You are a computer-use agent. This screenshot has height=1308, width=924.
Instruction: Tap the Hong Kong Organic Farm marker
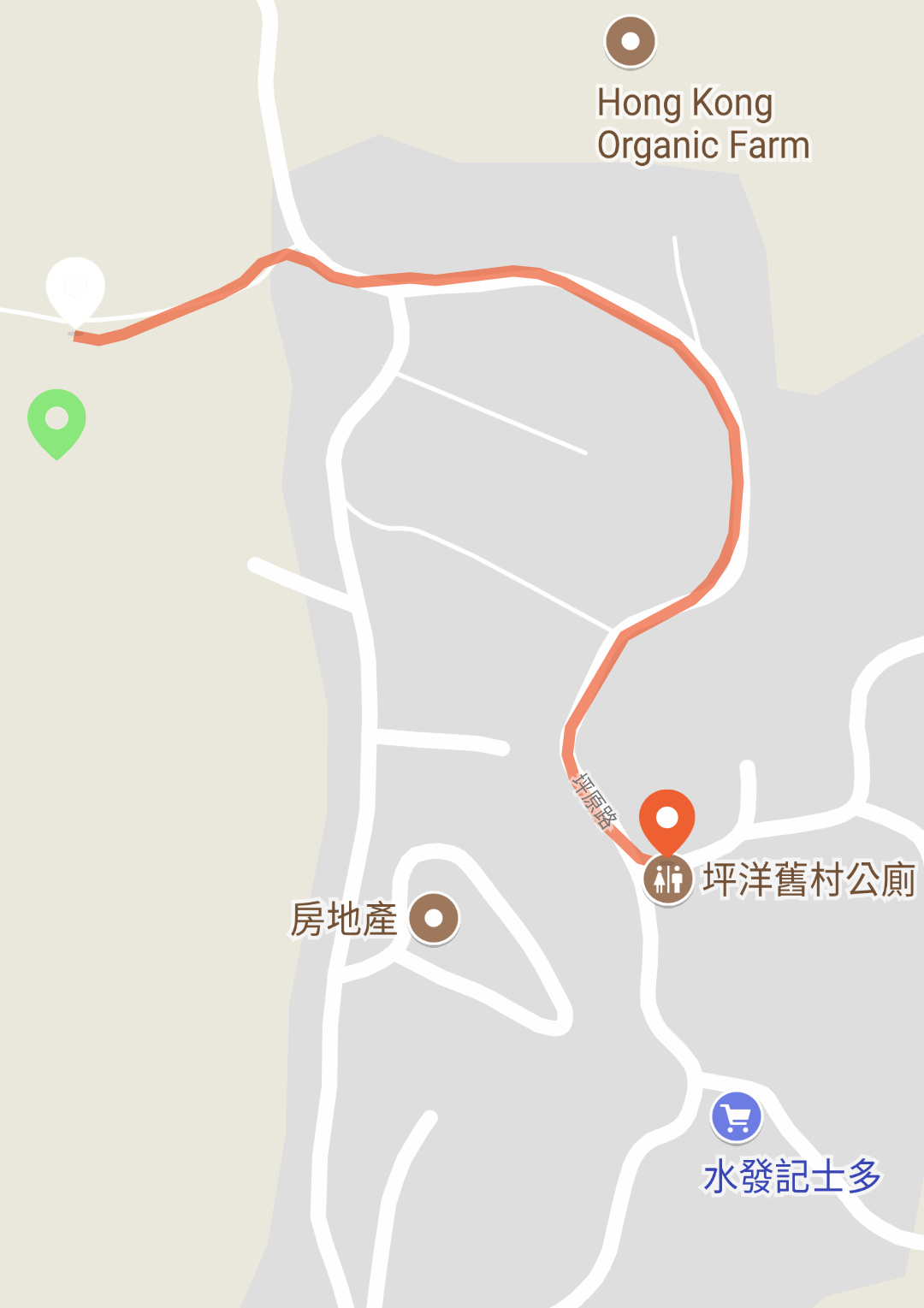click(x=631, y=41)
